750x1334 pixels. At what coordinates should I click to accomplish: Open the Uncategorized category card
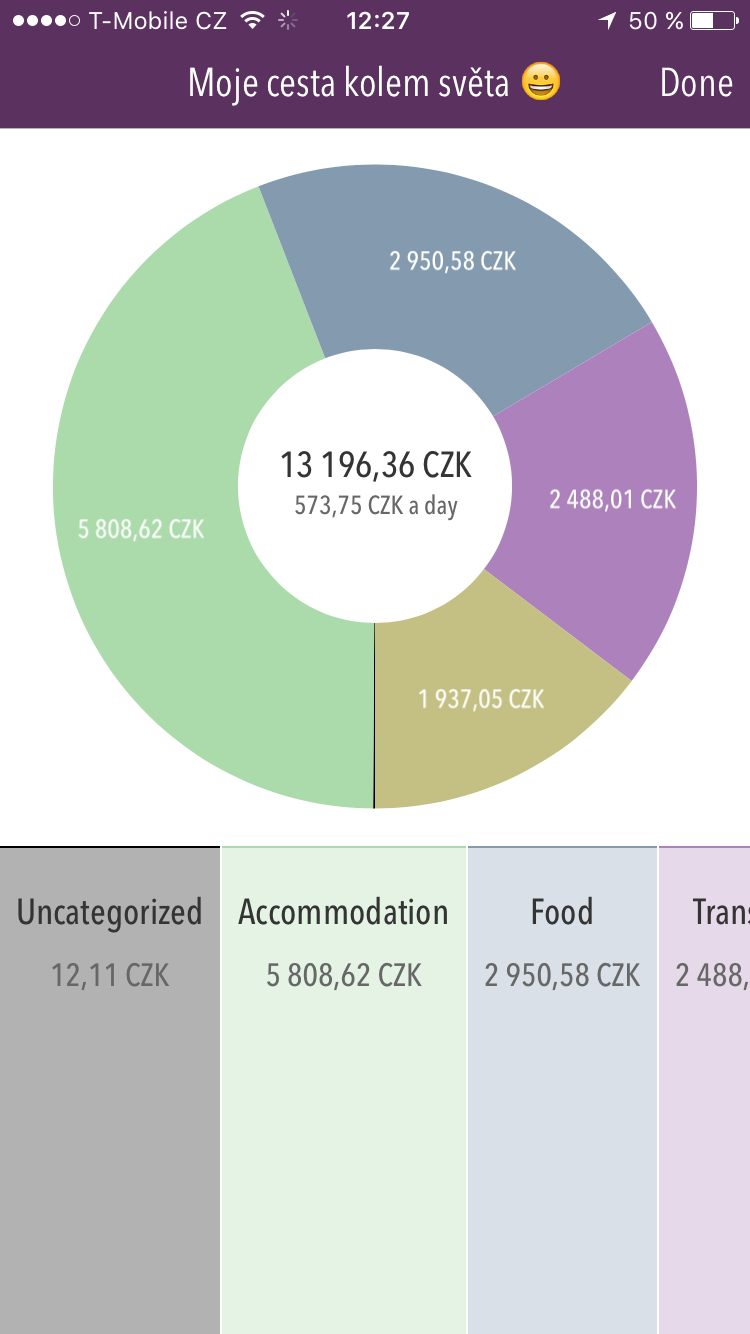click(x=110, y=1090)
